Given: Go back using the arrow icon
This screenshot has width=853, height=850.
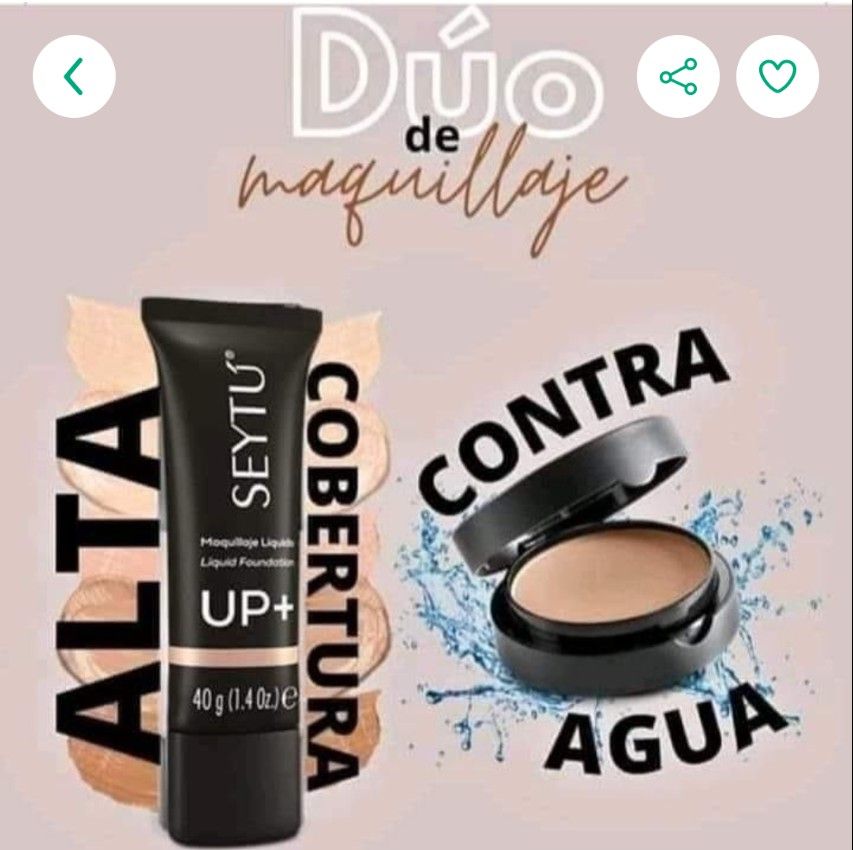Looking at the screenshot, I should (74, 76).
